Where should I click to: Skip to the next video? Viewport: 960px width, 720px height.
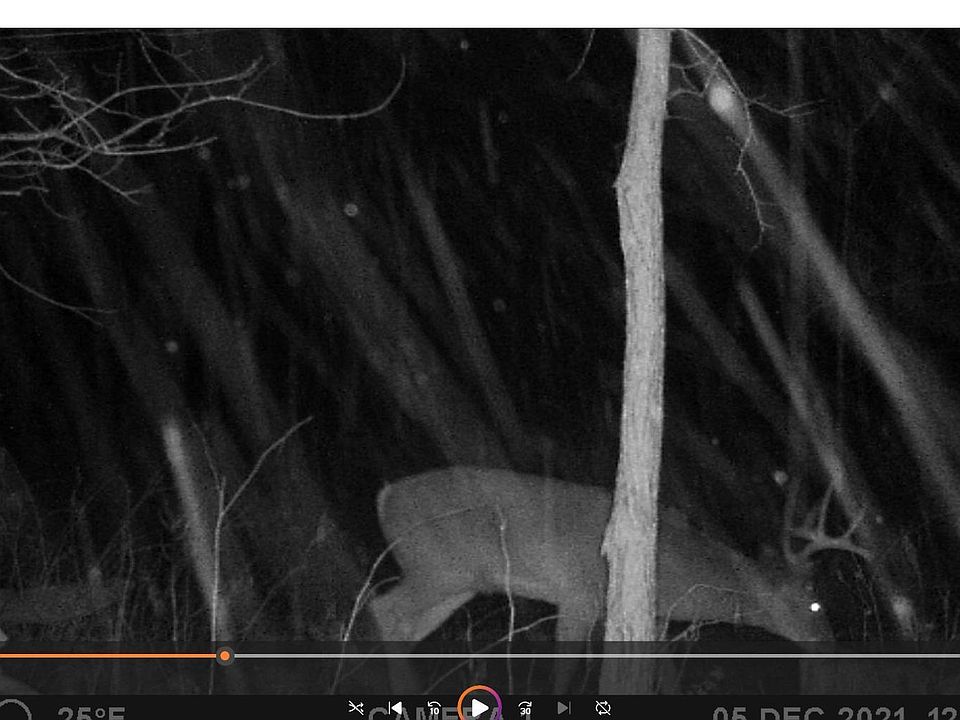[x=564, y=708]
